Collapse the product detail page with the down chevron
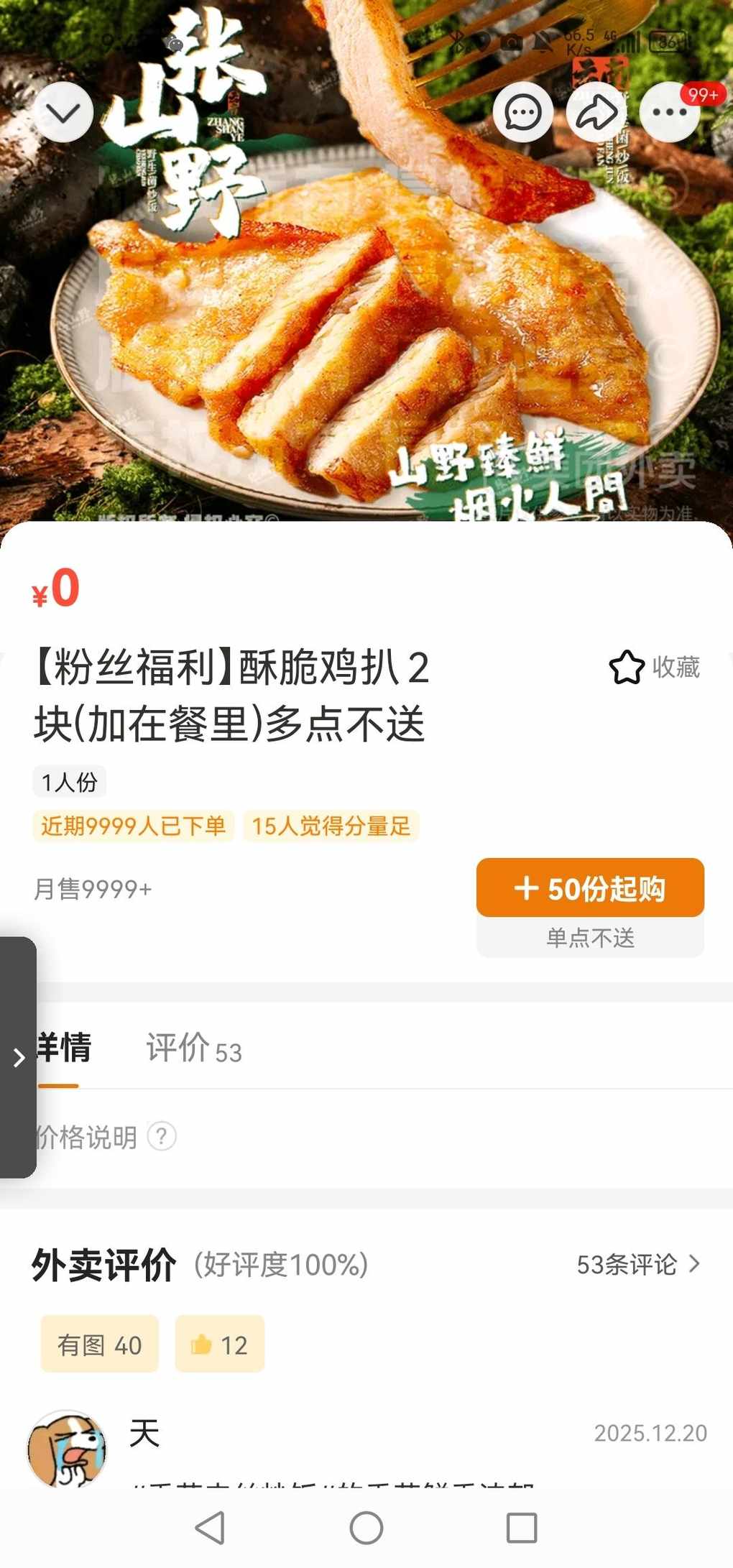733x1568 pixels. coord(63,112)
